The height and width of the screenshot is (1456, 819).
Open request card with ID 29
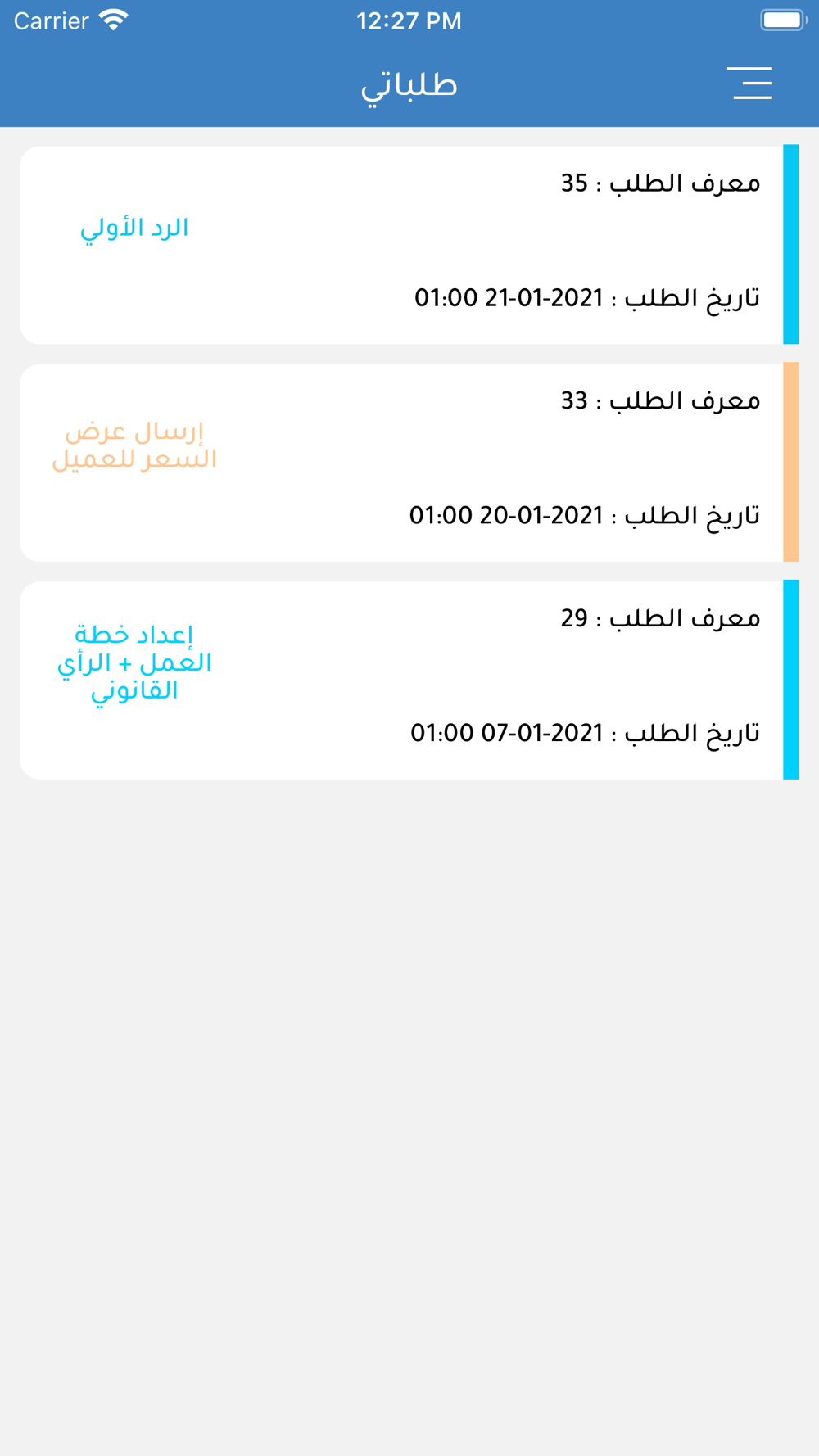tap(409, 680)
